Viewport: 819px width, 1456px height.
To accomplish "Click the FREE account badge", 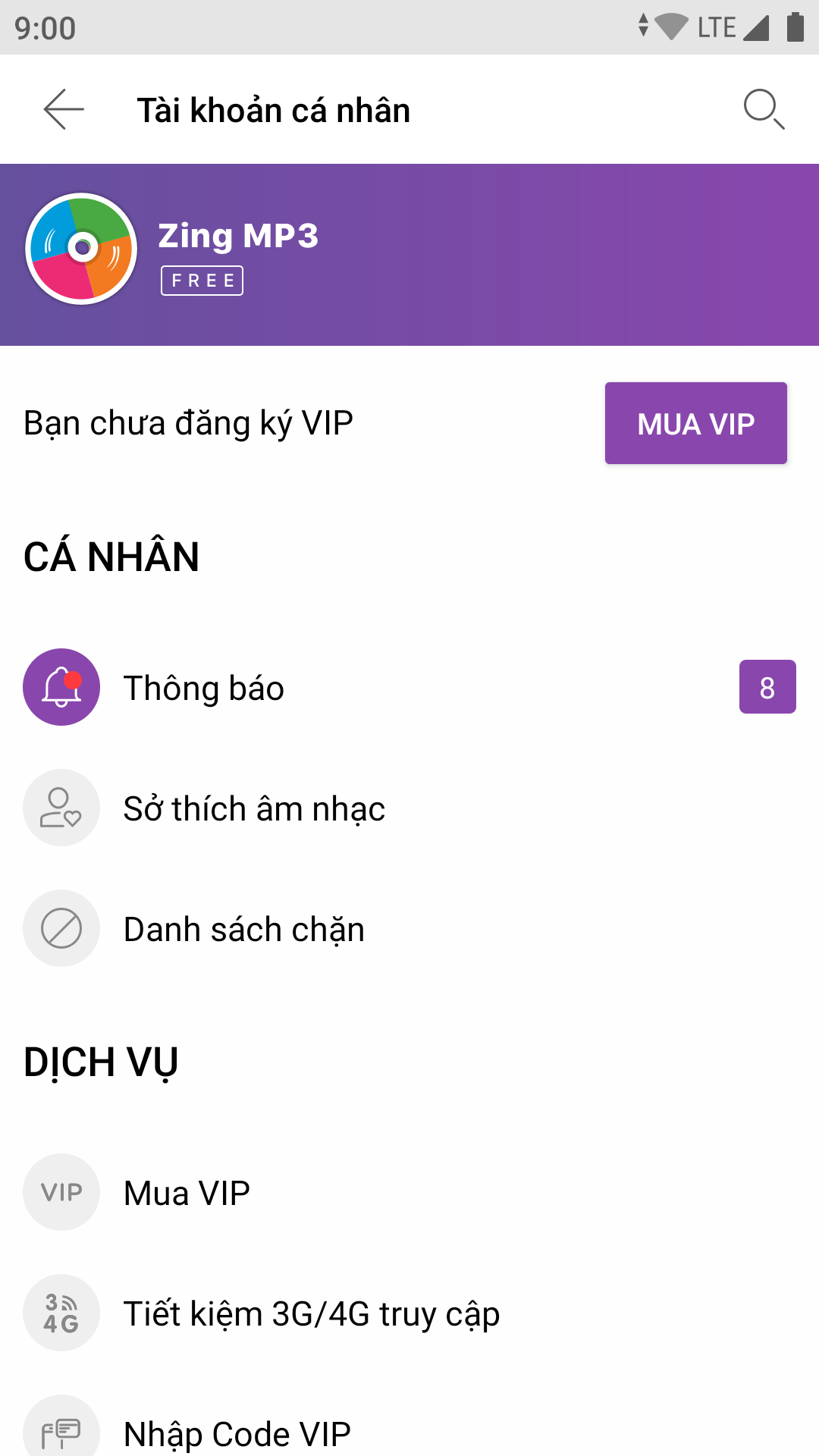I will pyautogui.click(x=202, y=280).
